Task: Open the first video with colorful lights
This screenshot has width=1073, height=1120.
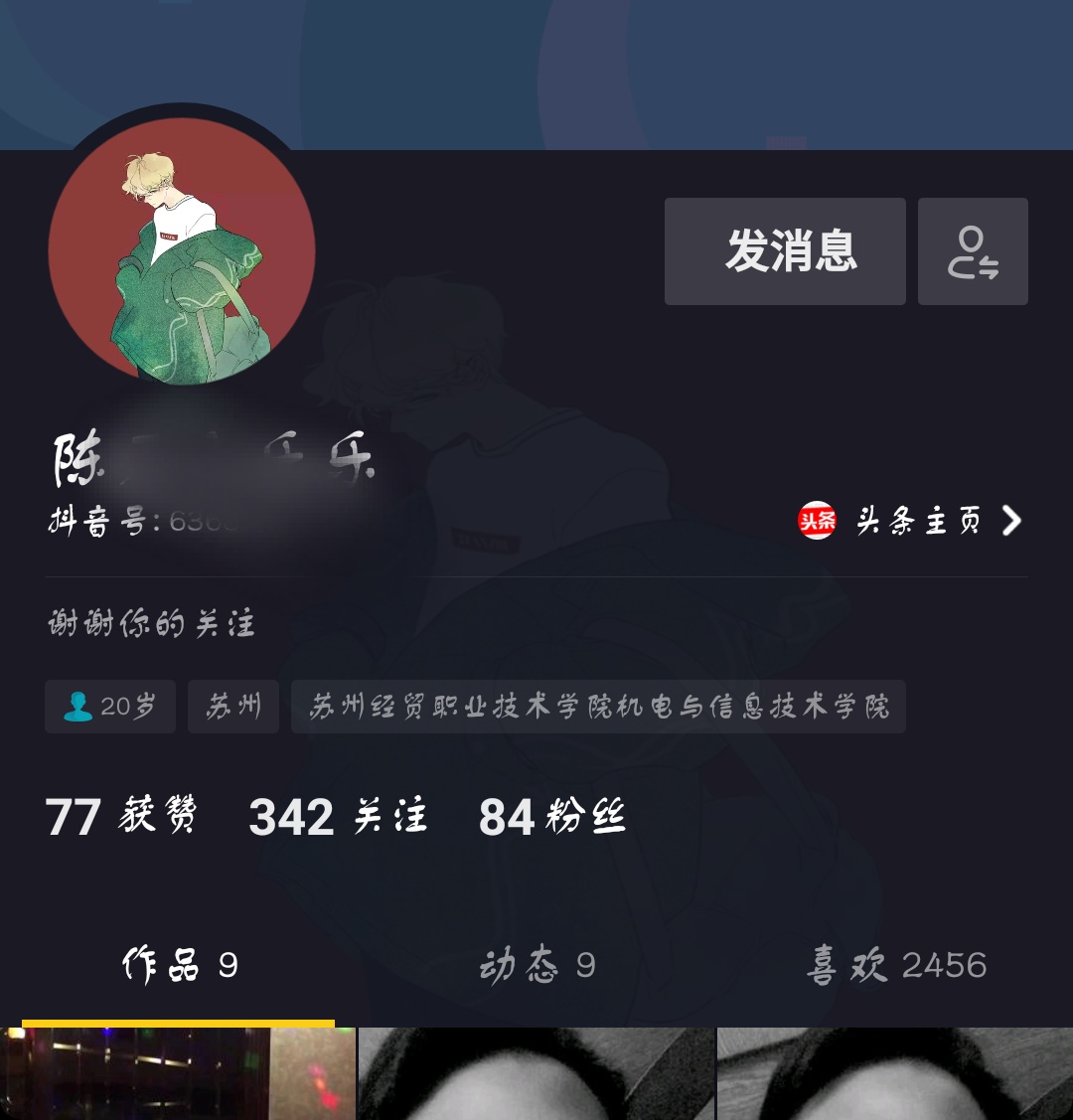Action: pyautogui.click(x=177, y=1075)
